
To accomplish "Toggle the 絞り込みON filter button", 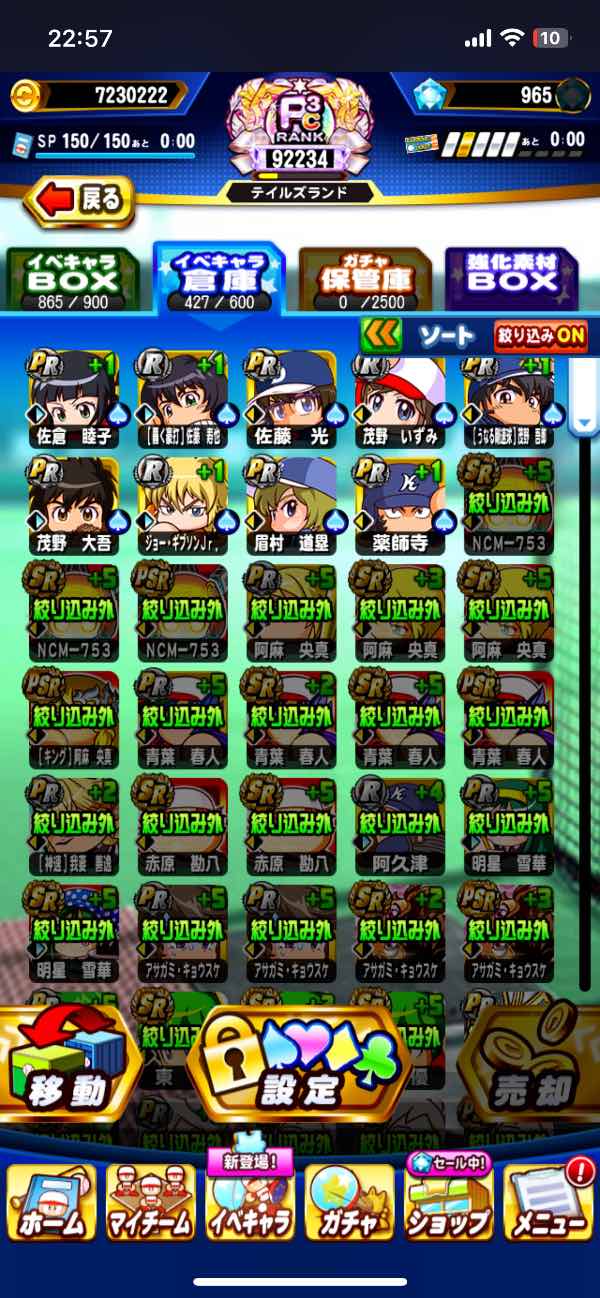I will 541,336.
